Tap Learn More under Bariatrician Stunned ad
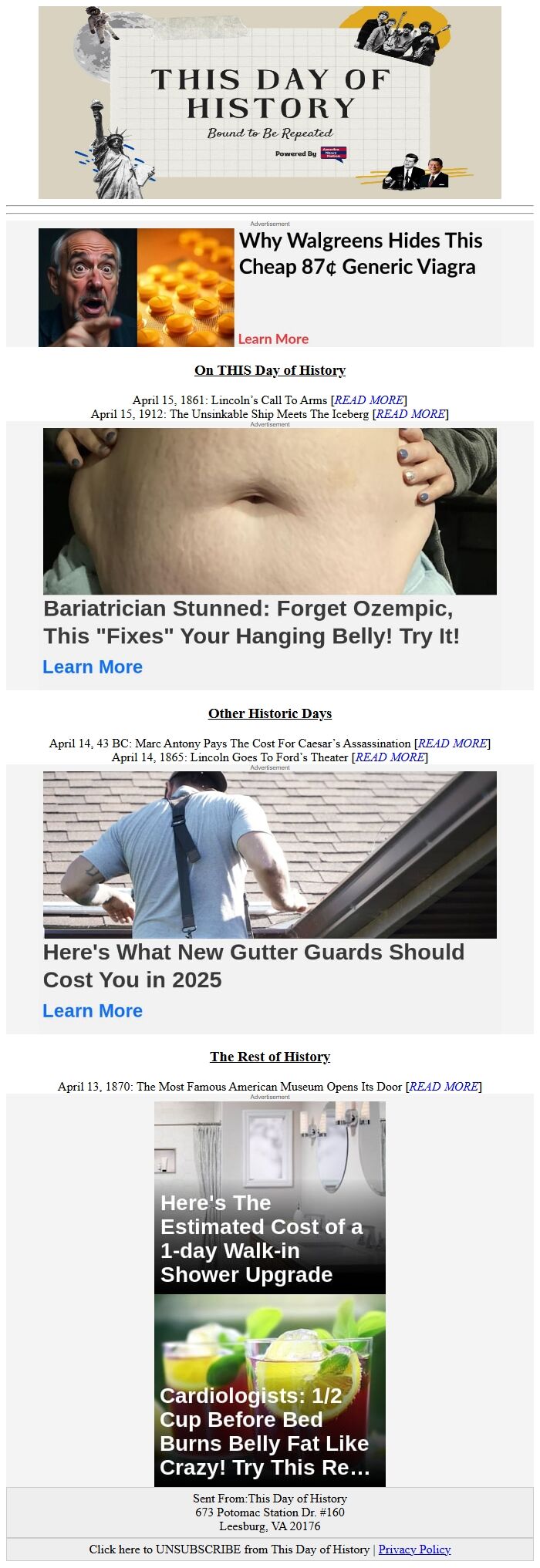Image resolution: width=540 pixels, height=1568 pixels. coord(93,666)
